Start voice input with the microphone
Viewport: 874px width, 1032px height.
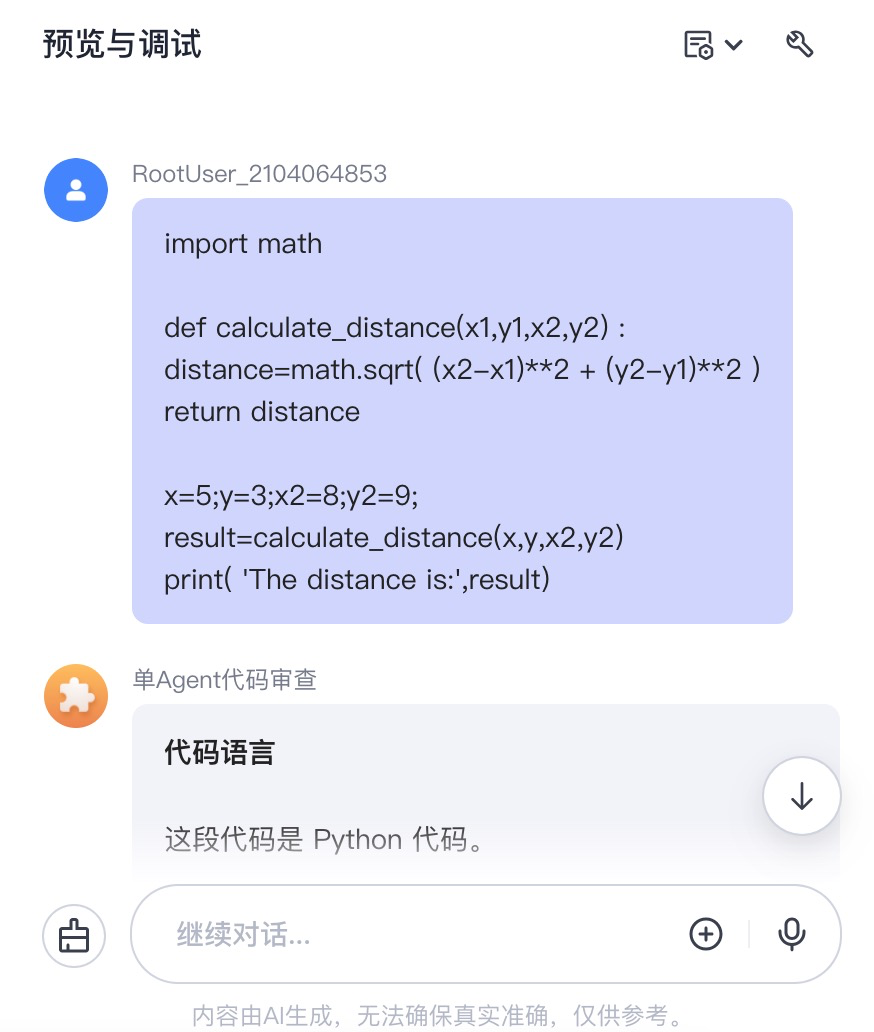tap(792, 934)
